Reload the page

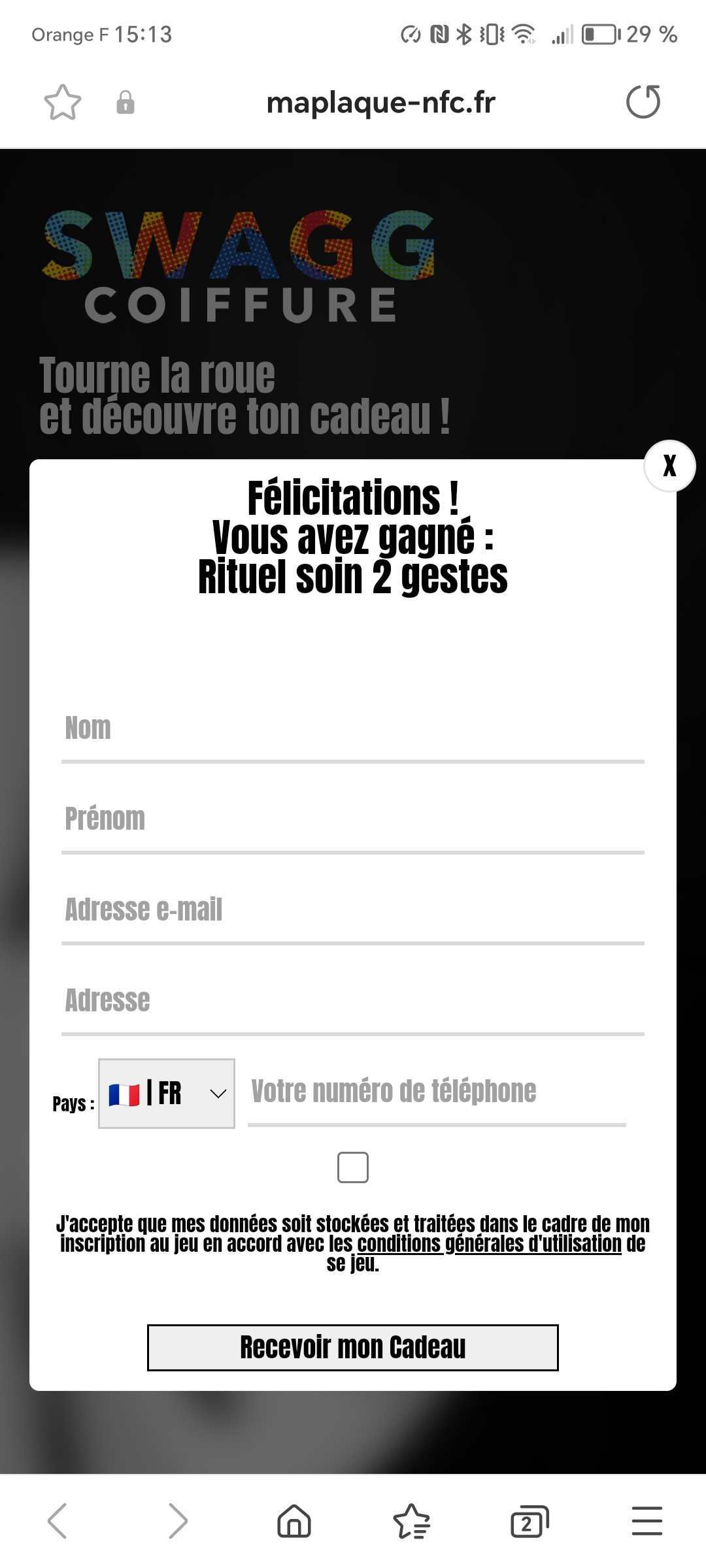[643, 102]
